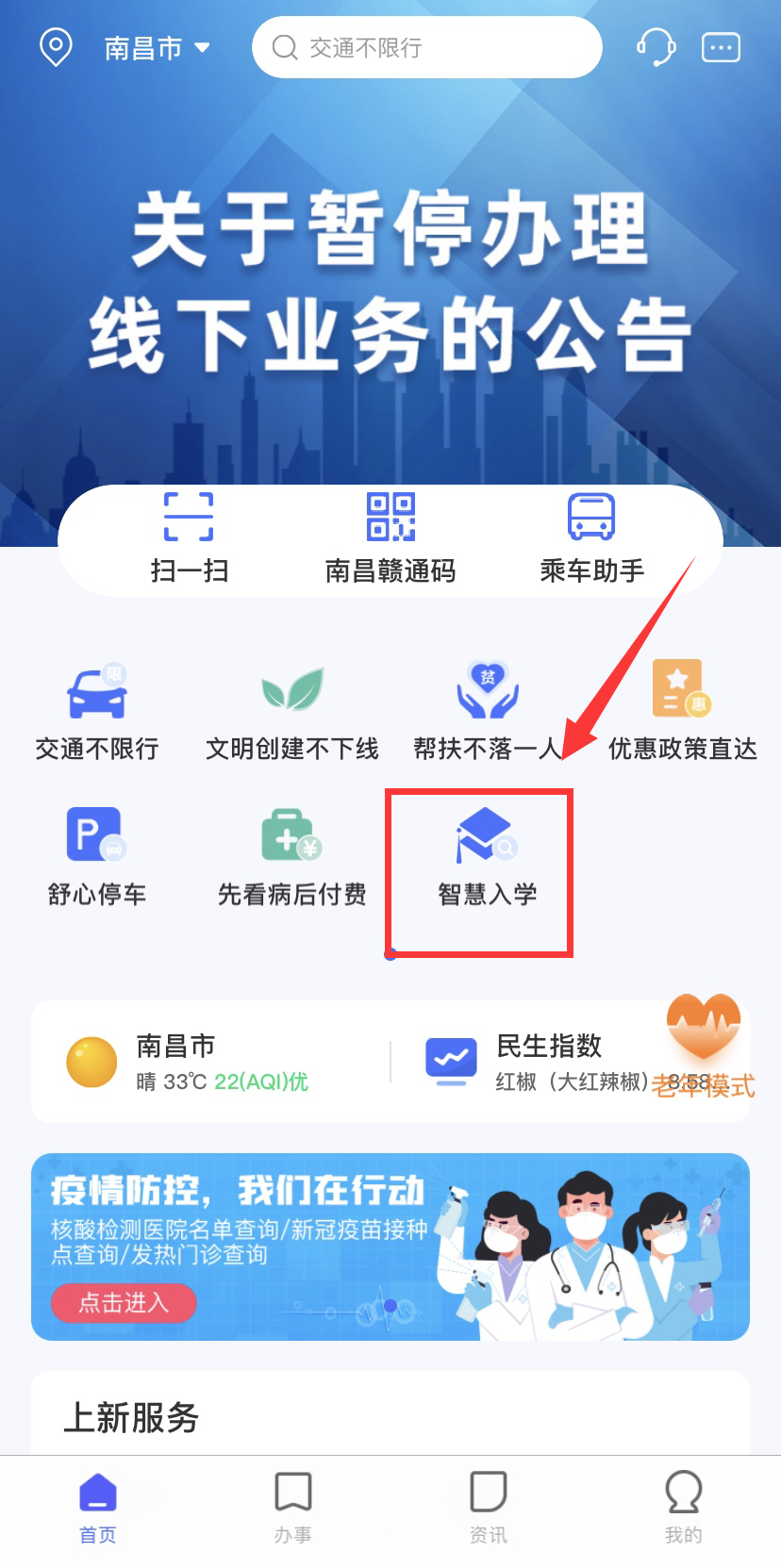This screenshot has height=1568, width=781.
Task: Open 南昌赣通码
Action: 390,538
